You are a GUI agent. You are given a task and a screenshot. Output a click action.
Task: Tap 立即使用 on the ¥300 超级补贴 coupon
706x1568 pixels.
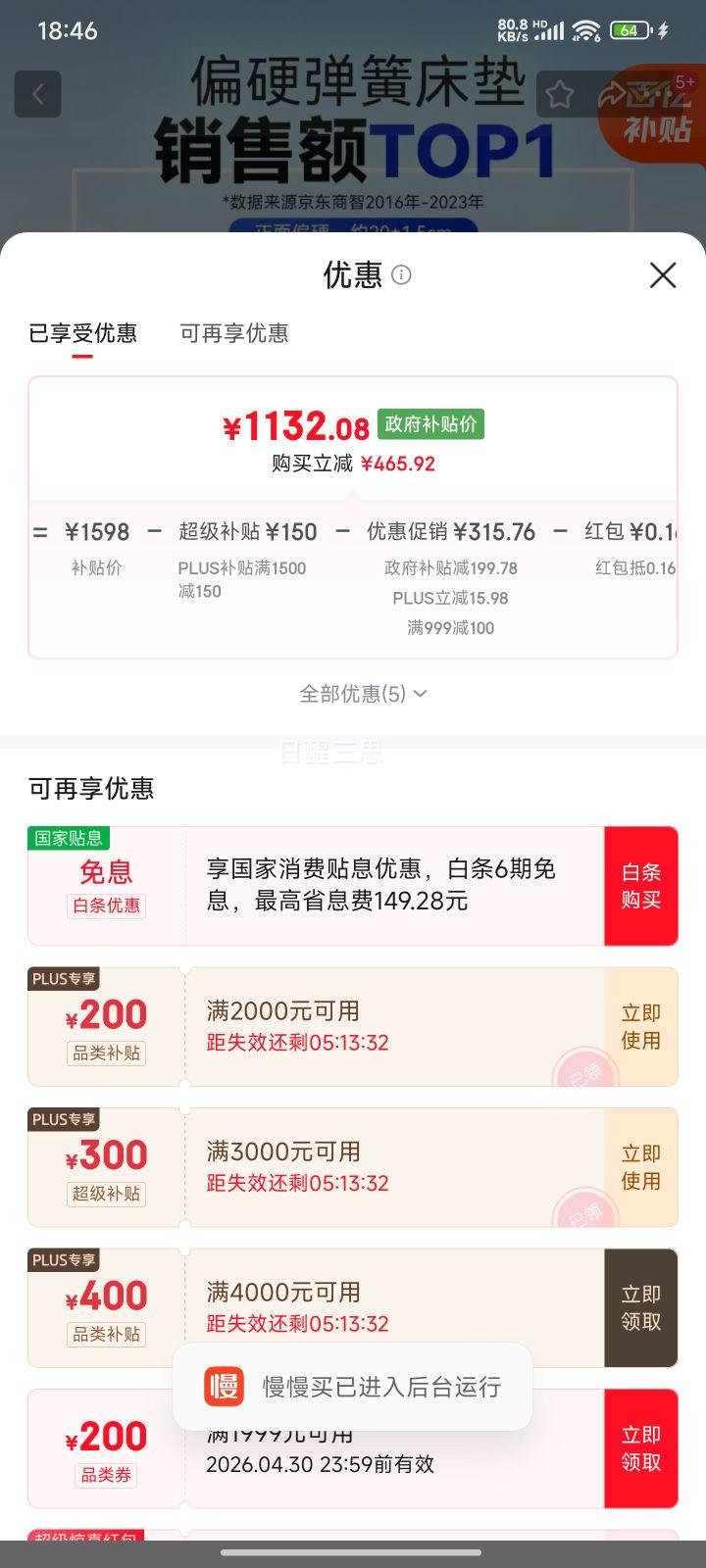(641, 1167)
